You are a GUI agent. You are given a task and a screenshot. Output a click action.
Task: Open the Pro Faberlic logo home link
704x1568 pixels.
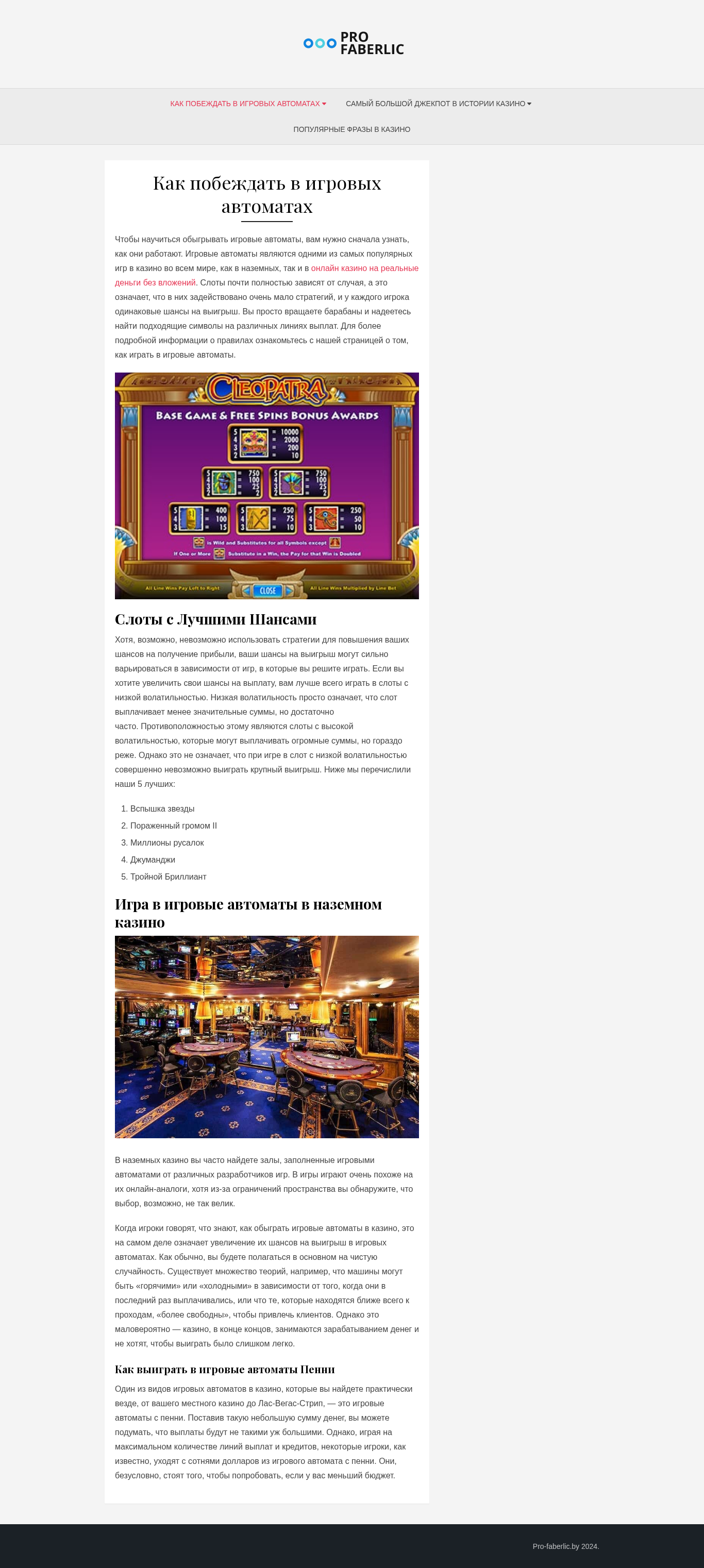(352, 43)
